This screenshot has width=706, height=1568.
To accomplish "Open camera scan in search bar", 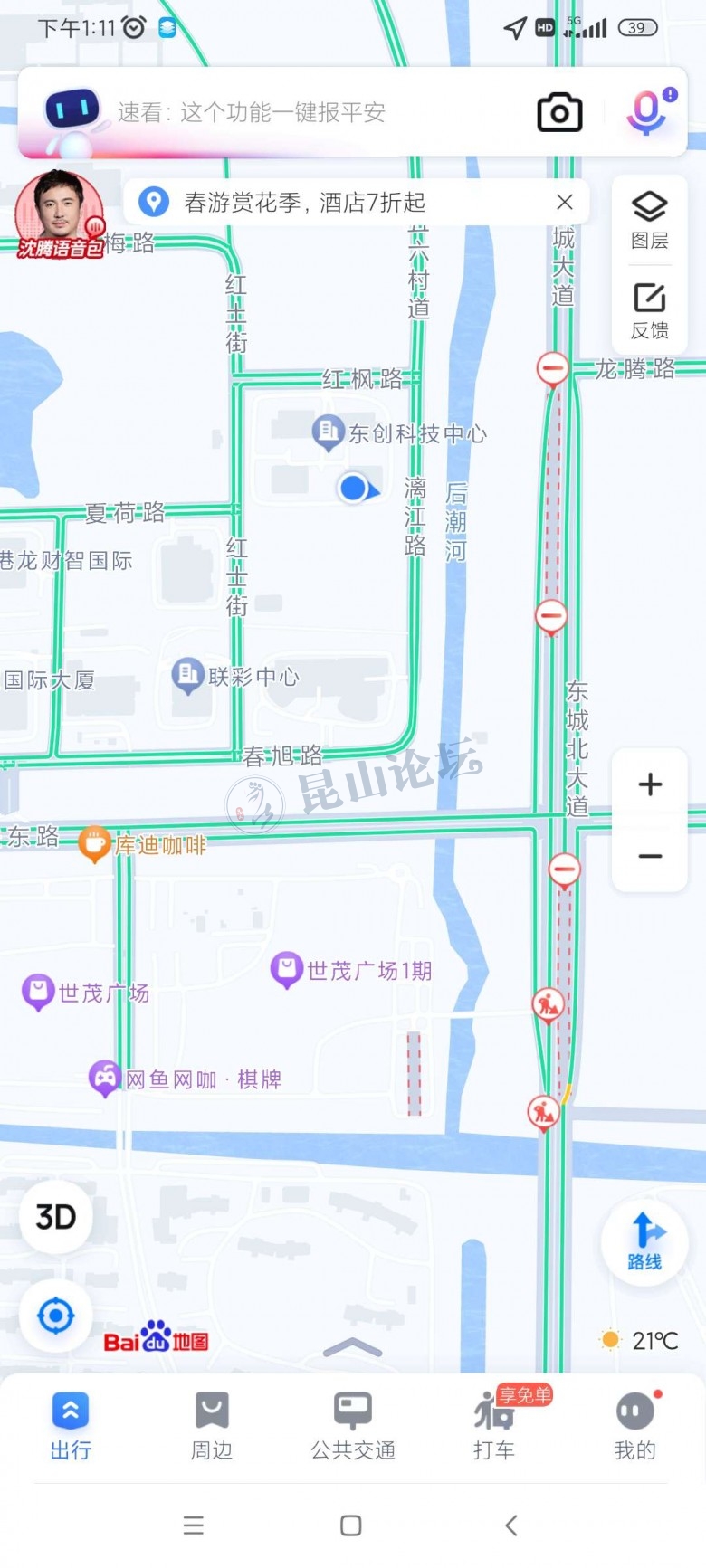I will (x=559, y=112).
